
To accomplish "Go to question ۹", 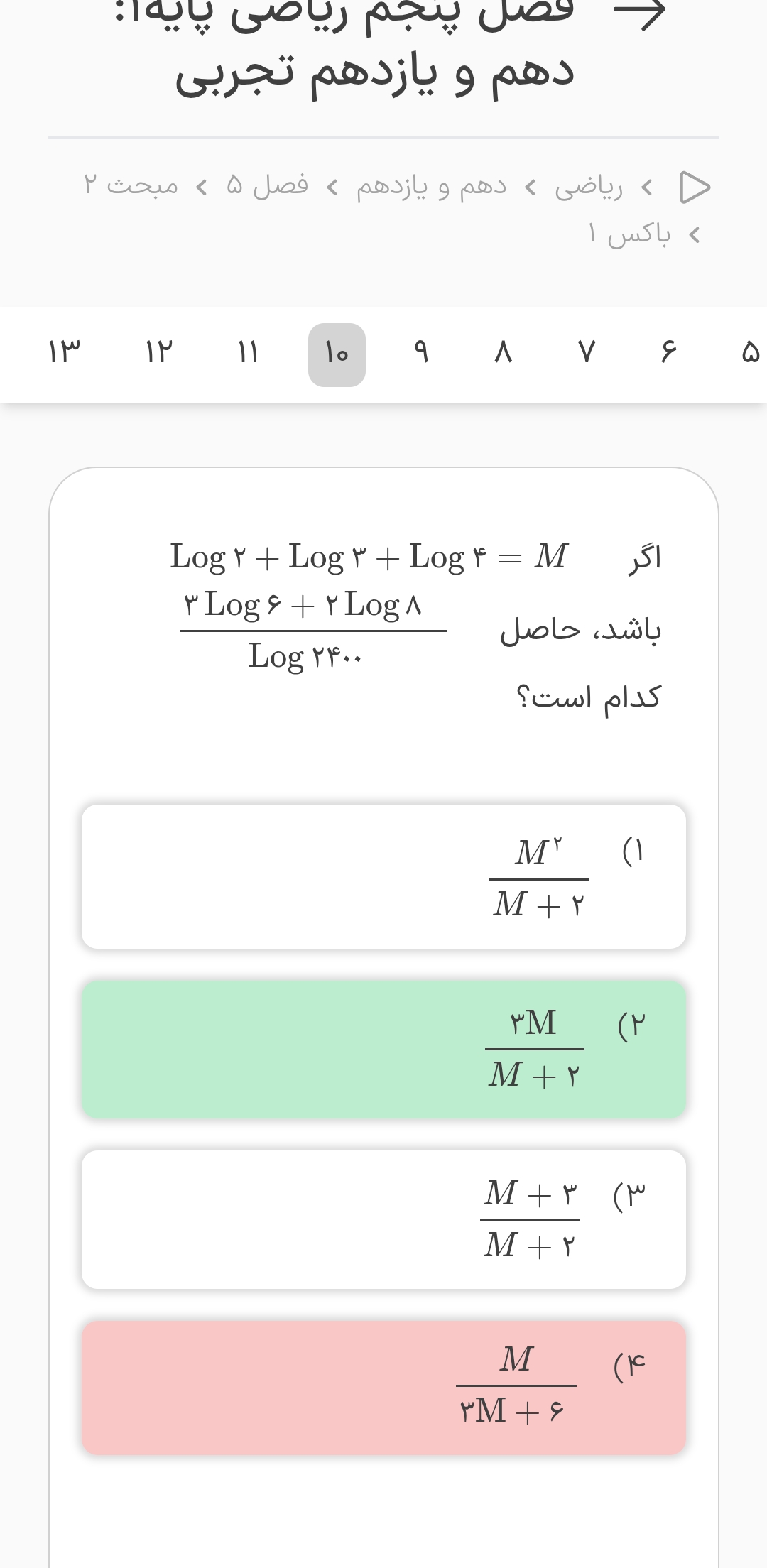I will click(x=421, y=353).
